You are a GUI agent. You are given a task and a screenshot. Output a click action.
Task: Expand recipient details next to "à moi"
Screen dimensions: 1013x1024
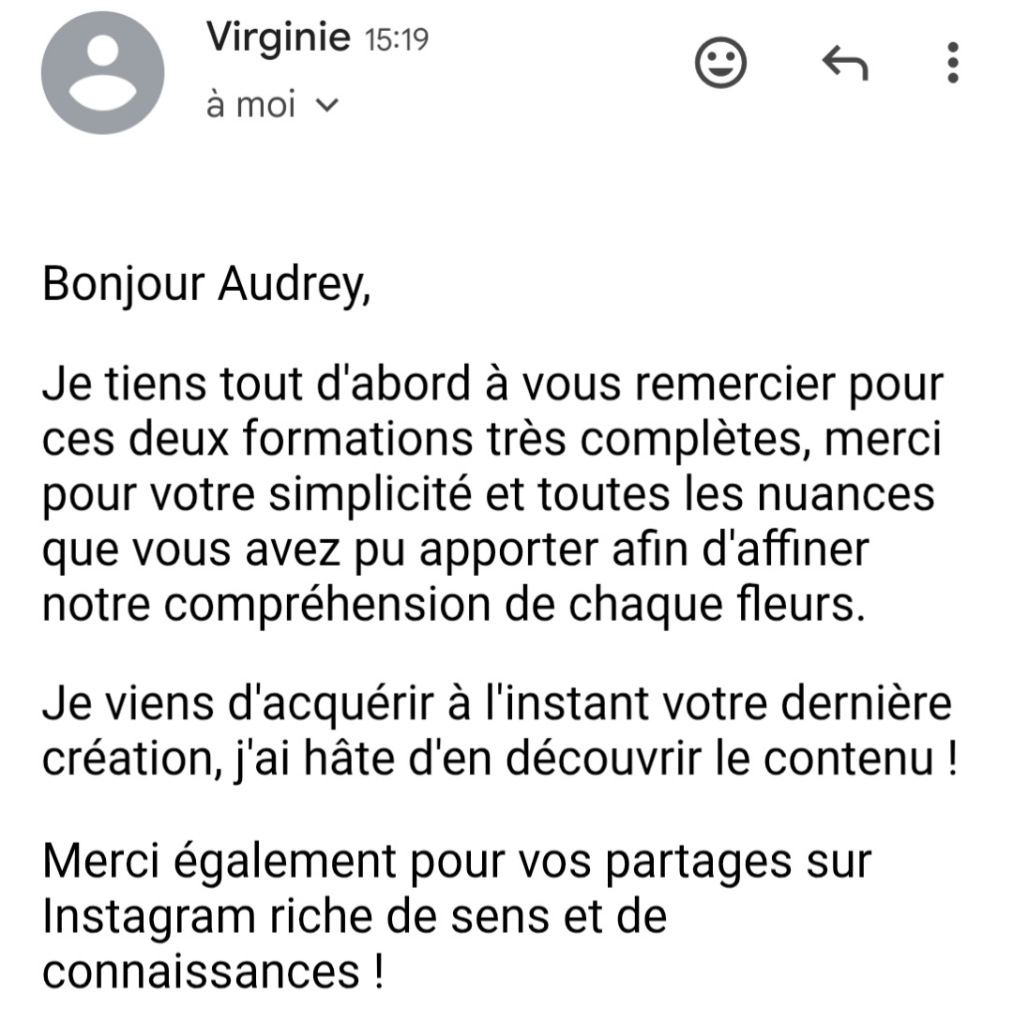327,105
